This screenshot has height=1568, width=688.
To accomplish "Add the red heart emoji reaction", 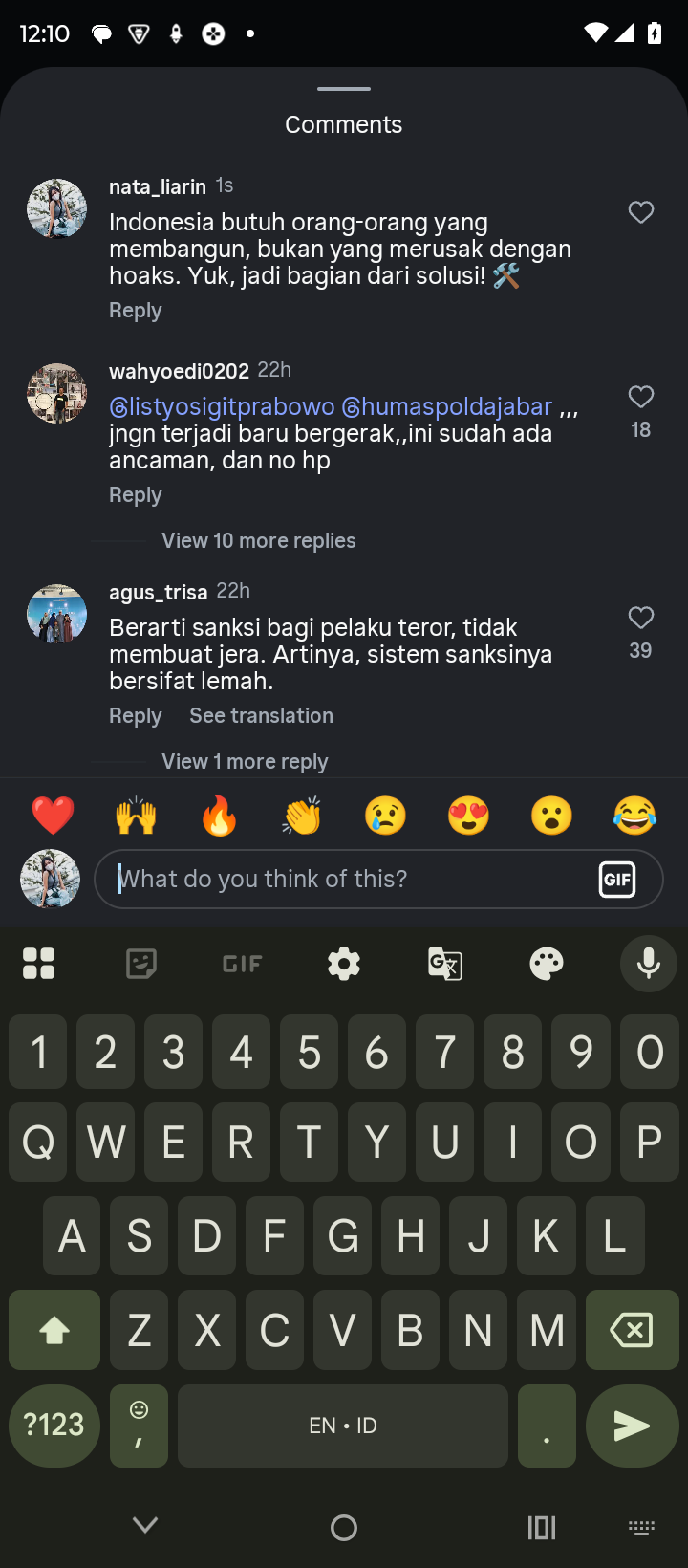I will [x=53, y=817].
